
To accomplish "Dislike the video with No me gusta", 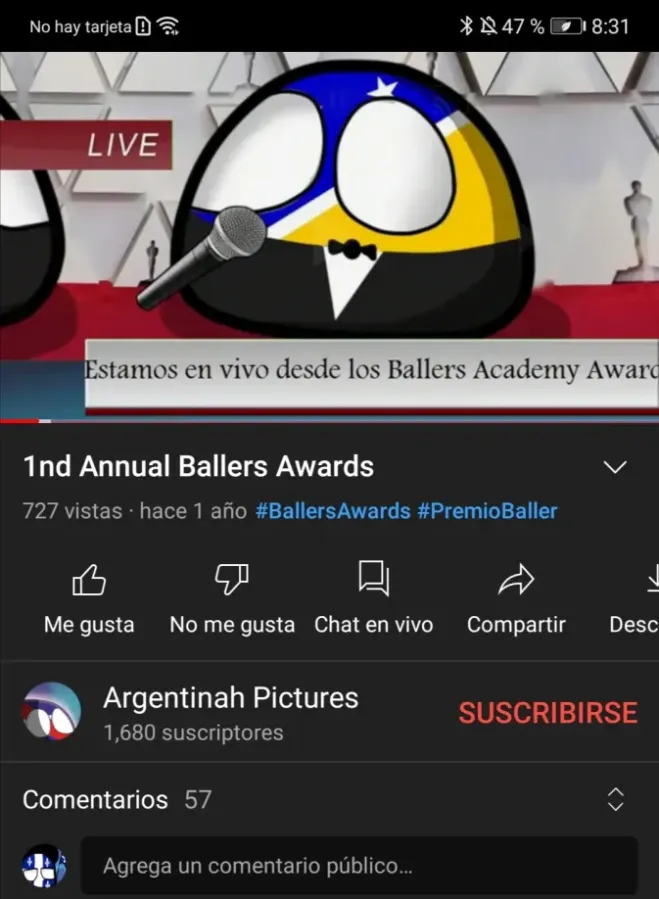I will tap(232, 597).
